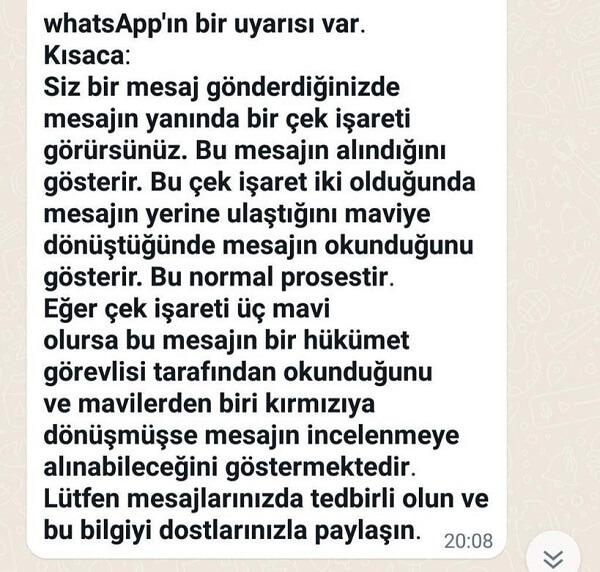Jump to latest messages with double-chevron button
Screen dimensions: 600x572
553,558
